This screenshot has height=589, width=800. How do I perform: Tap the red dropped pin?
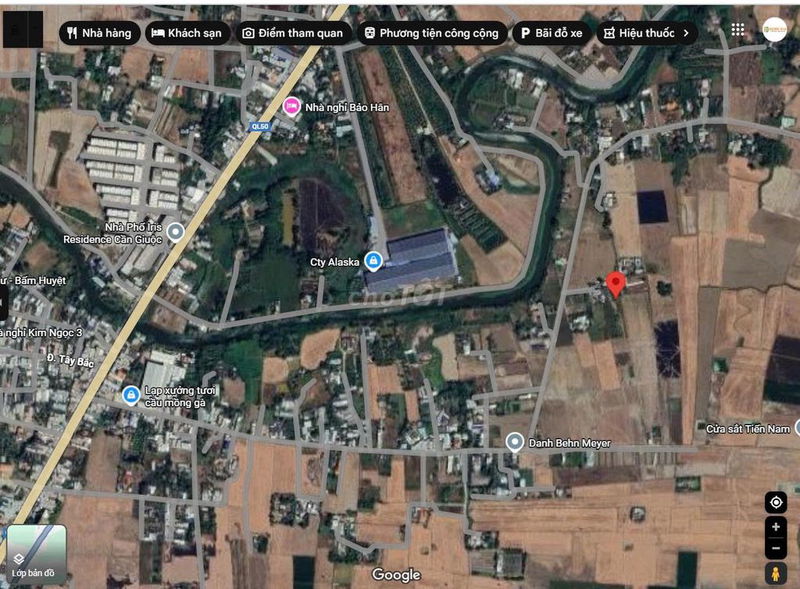(616, 283)
